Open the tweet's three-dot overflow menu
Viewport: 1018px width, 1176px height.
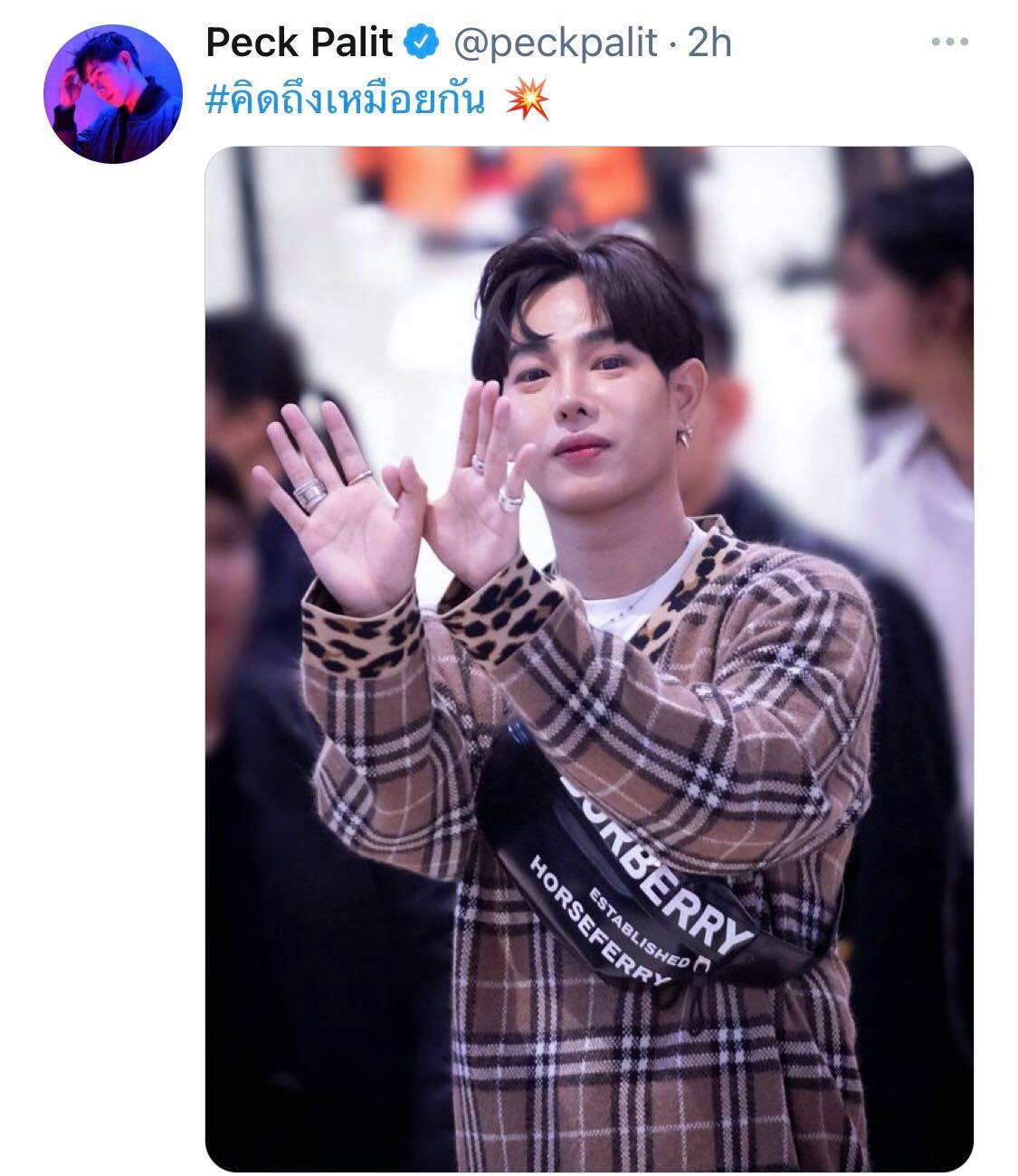(x=949, y=43)
